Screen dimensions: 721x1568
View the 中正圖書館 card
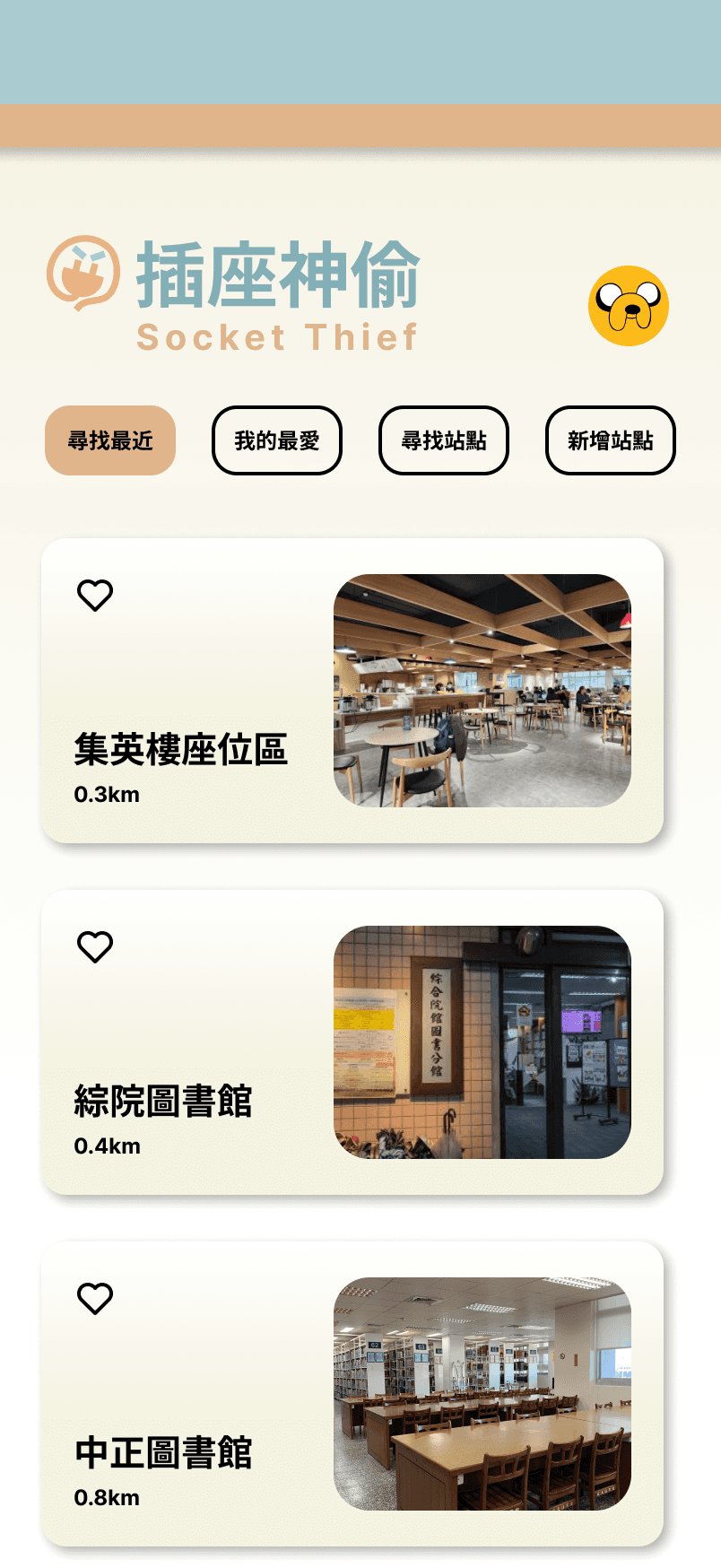(x=352, y=1394)
